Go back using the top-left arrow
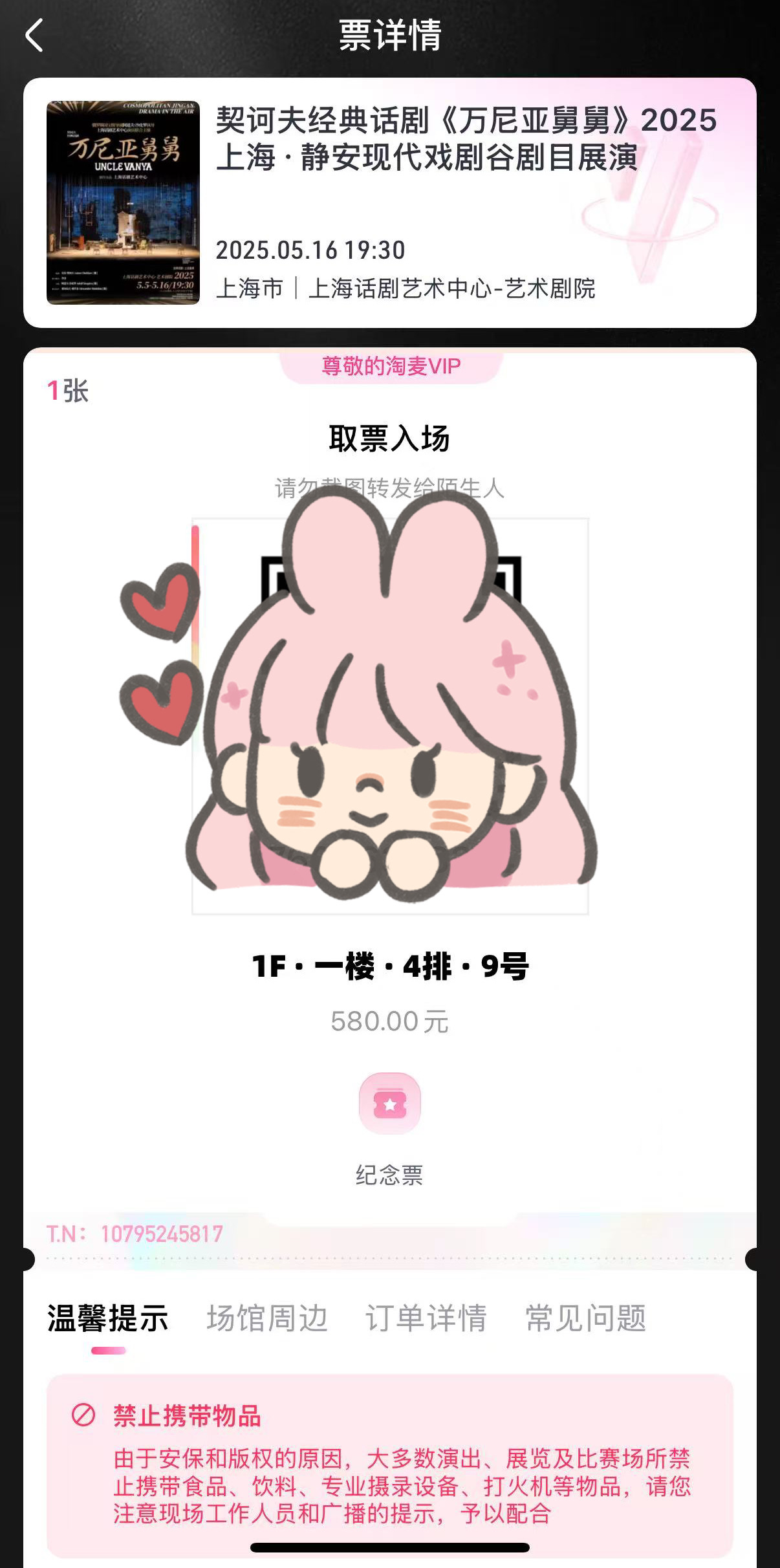This screenshot has height=1568, width=780. (34, 35)
